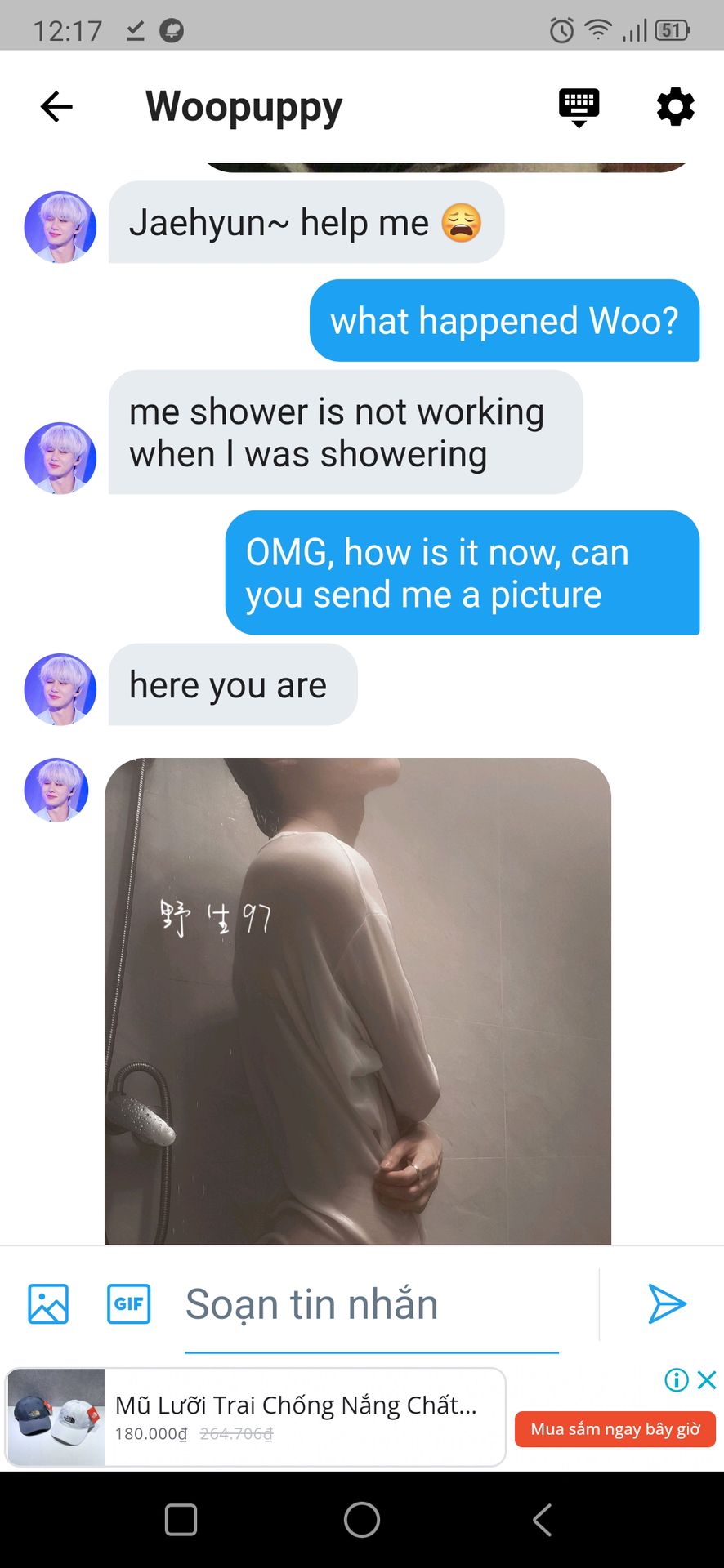Open the recent apps view
The width and height of the screenshot is (724, 1568).
coord(181,1520)
